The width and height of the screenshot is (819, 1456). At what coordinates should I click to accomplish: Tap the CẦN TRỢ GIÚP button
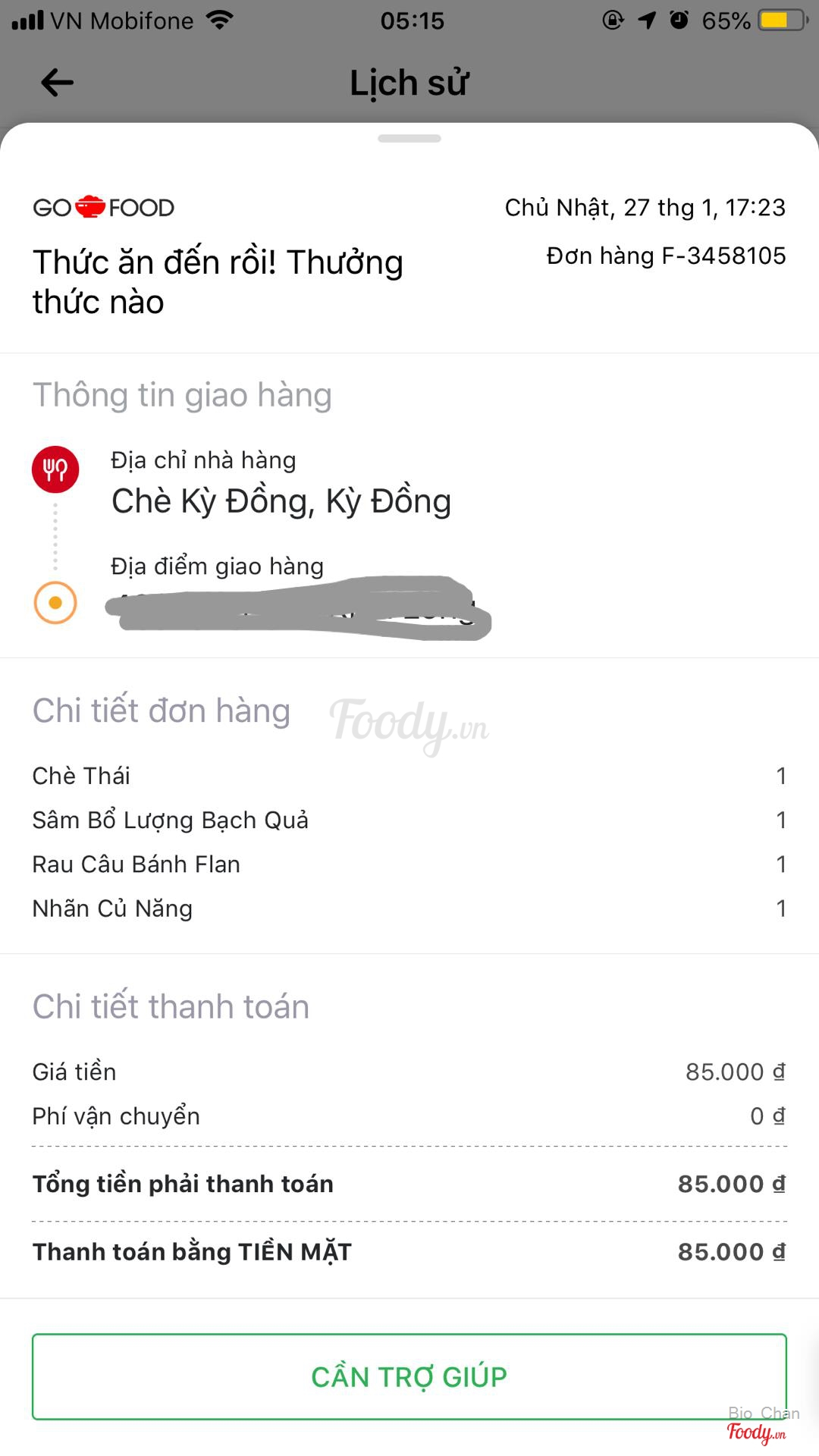click(x=409, y=1376)
